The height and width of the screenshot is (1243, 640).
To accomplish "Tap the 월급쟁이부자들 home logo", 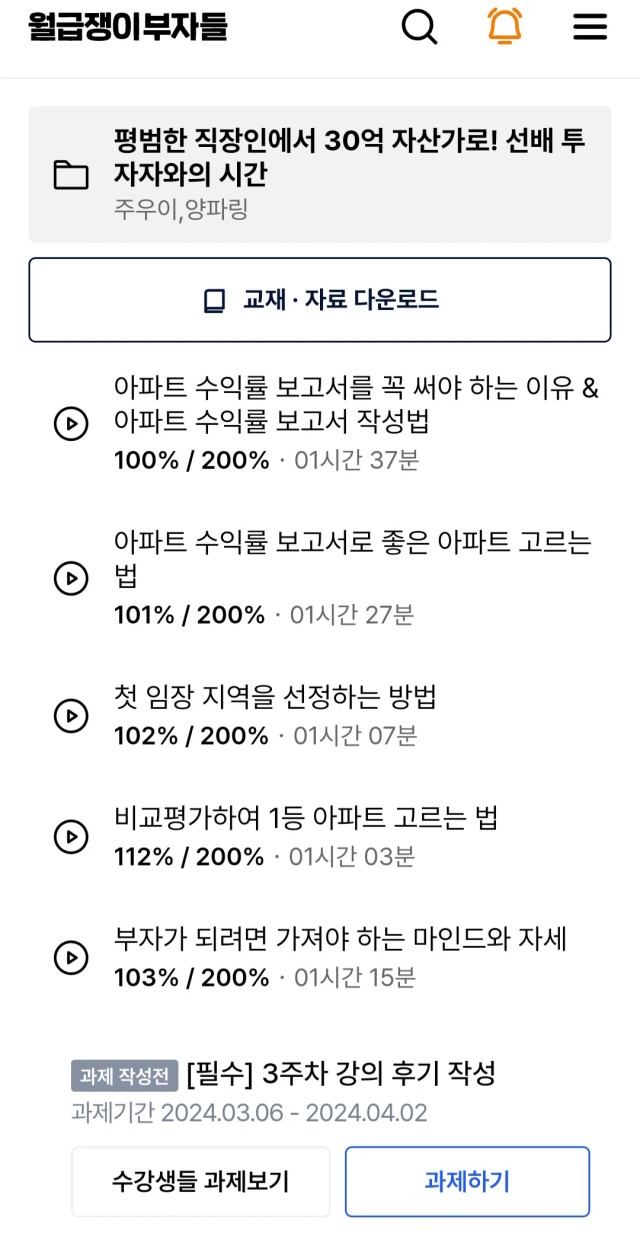I will point(128,27).
